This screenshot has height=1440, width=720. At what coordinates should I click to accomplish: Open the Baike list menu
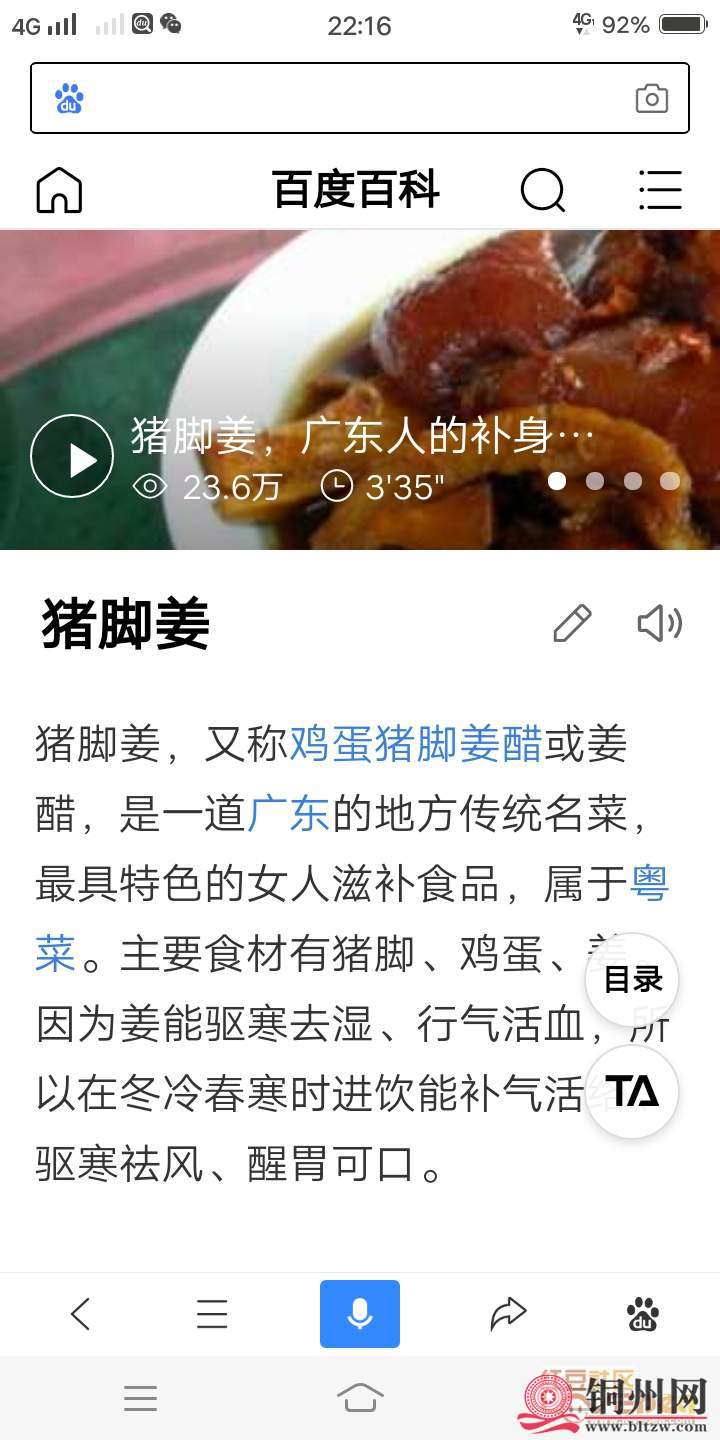(x=660, y=189)
